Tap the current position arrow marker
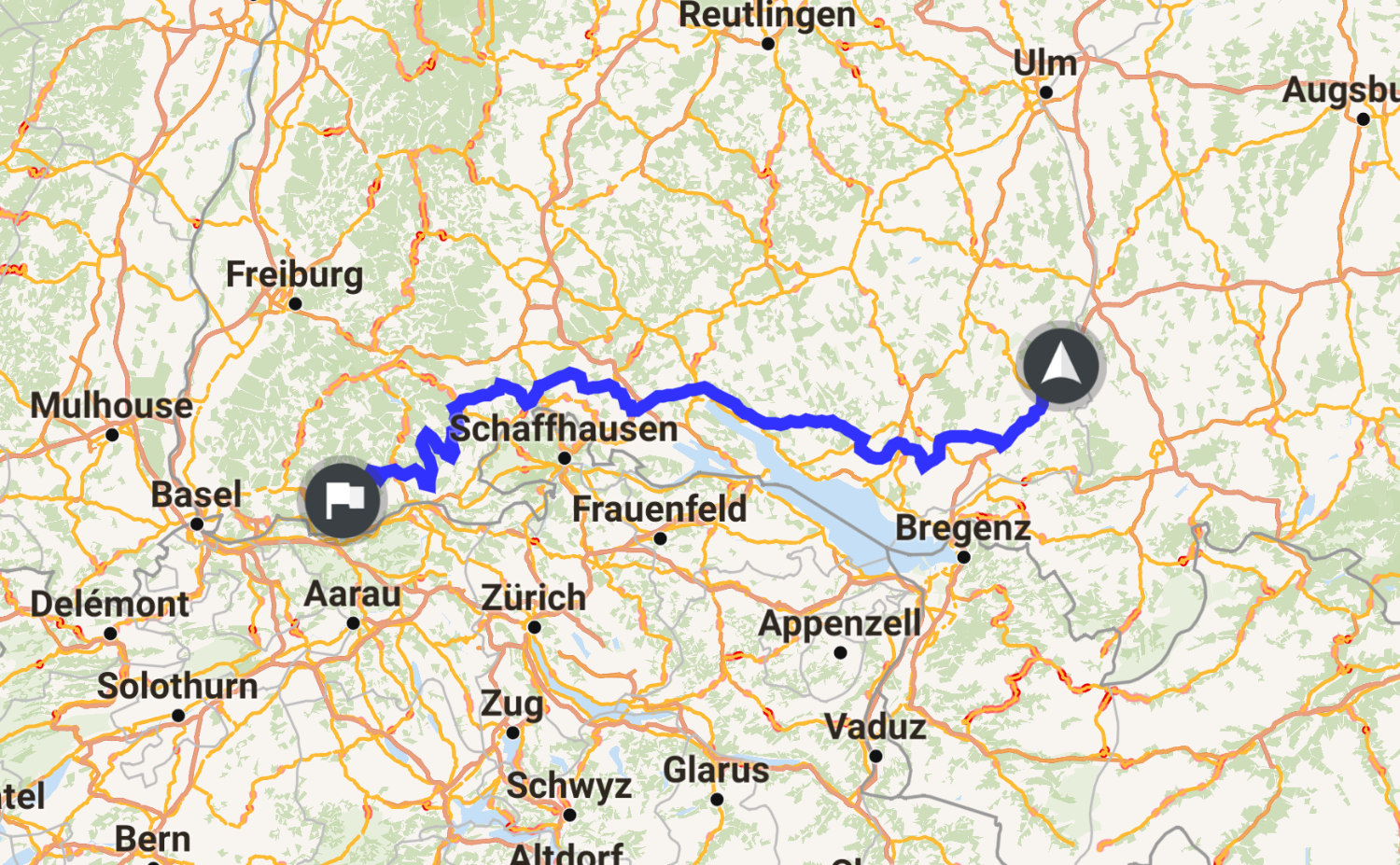1400x865 pixels. click(x=1061, y=365)
